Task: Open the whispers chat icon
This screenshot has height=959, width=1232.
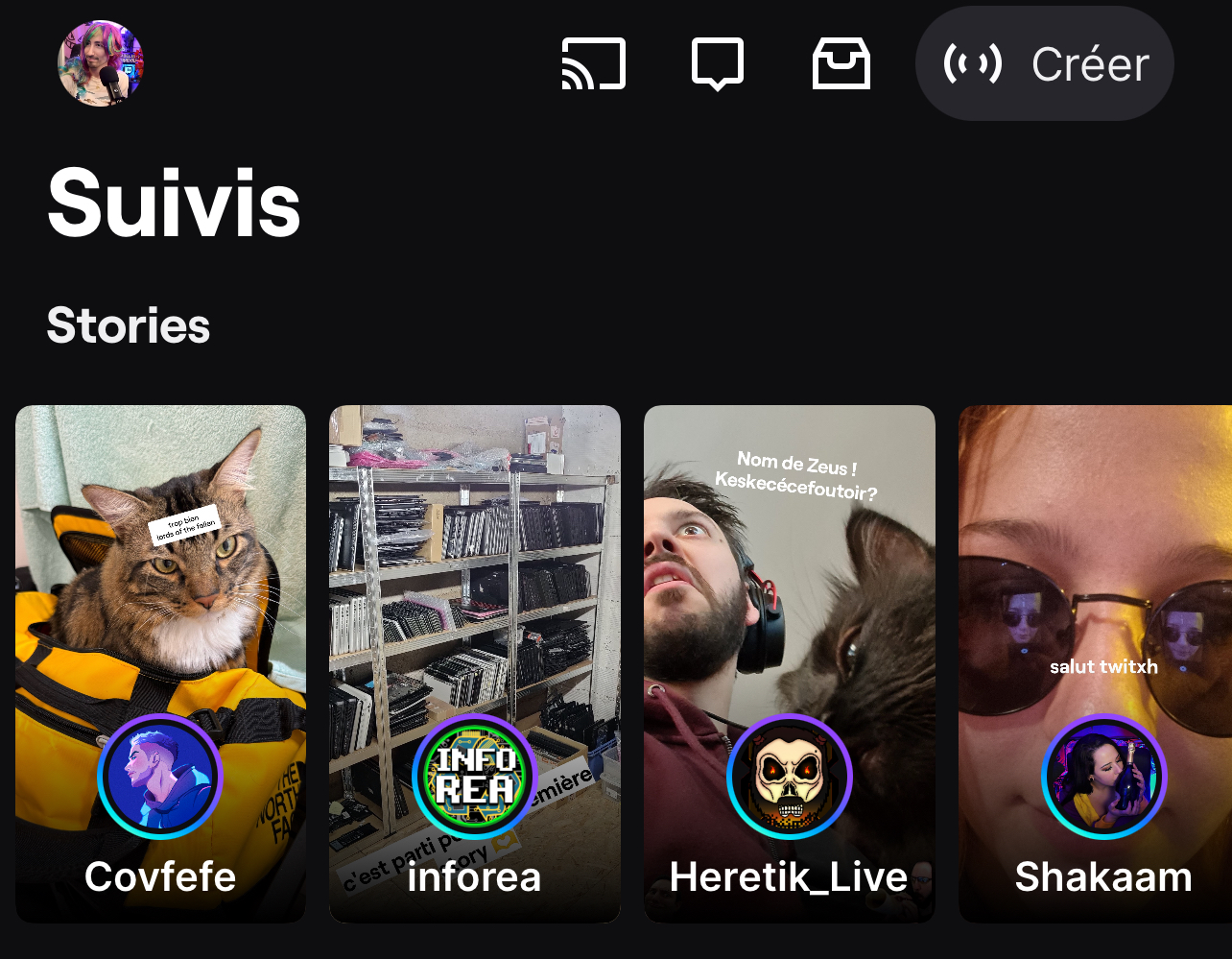Action: pos(718,64)
